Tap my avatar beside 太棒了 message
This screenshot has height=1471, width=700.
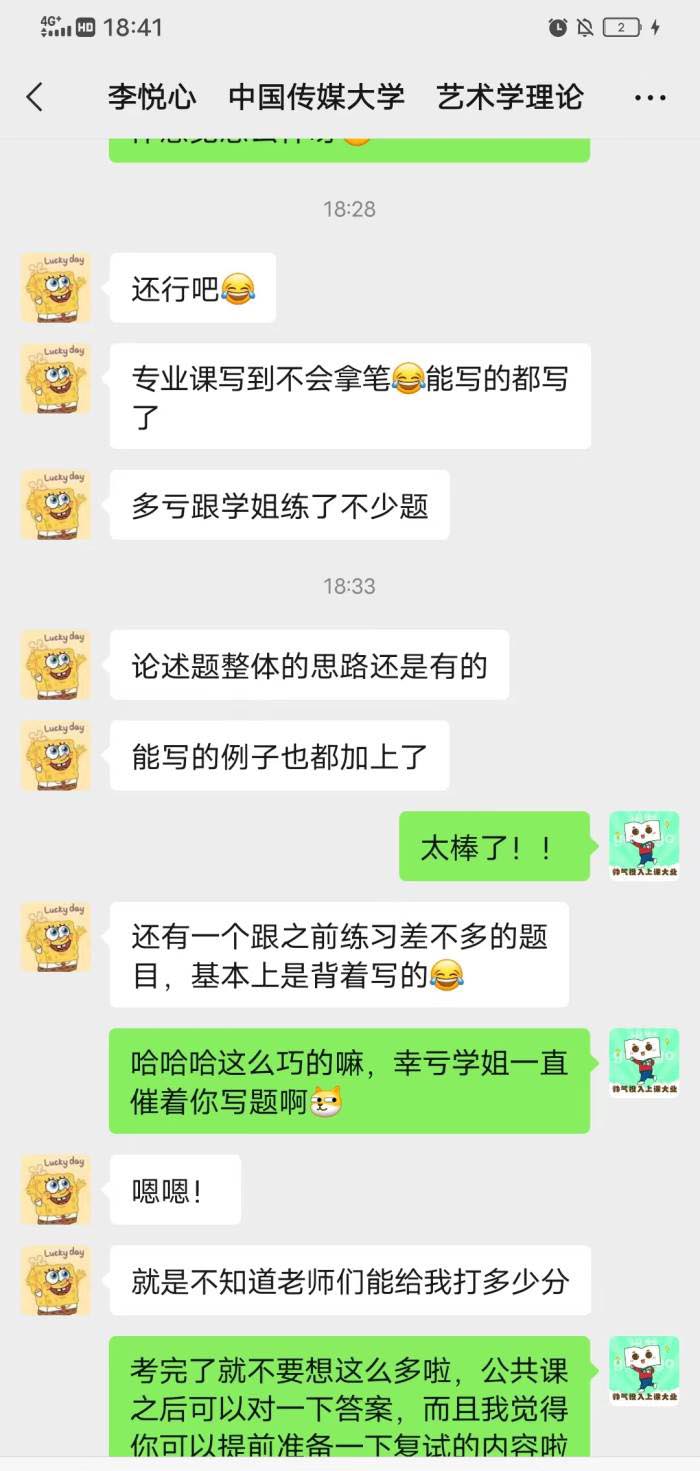[644, 846]
